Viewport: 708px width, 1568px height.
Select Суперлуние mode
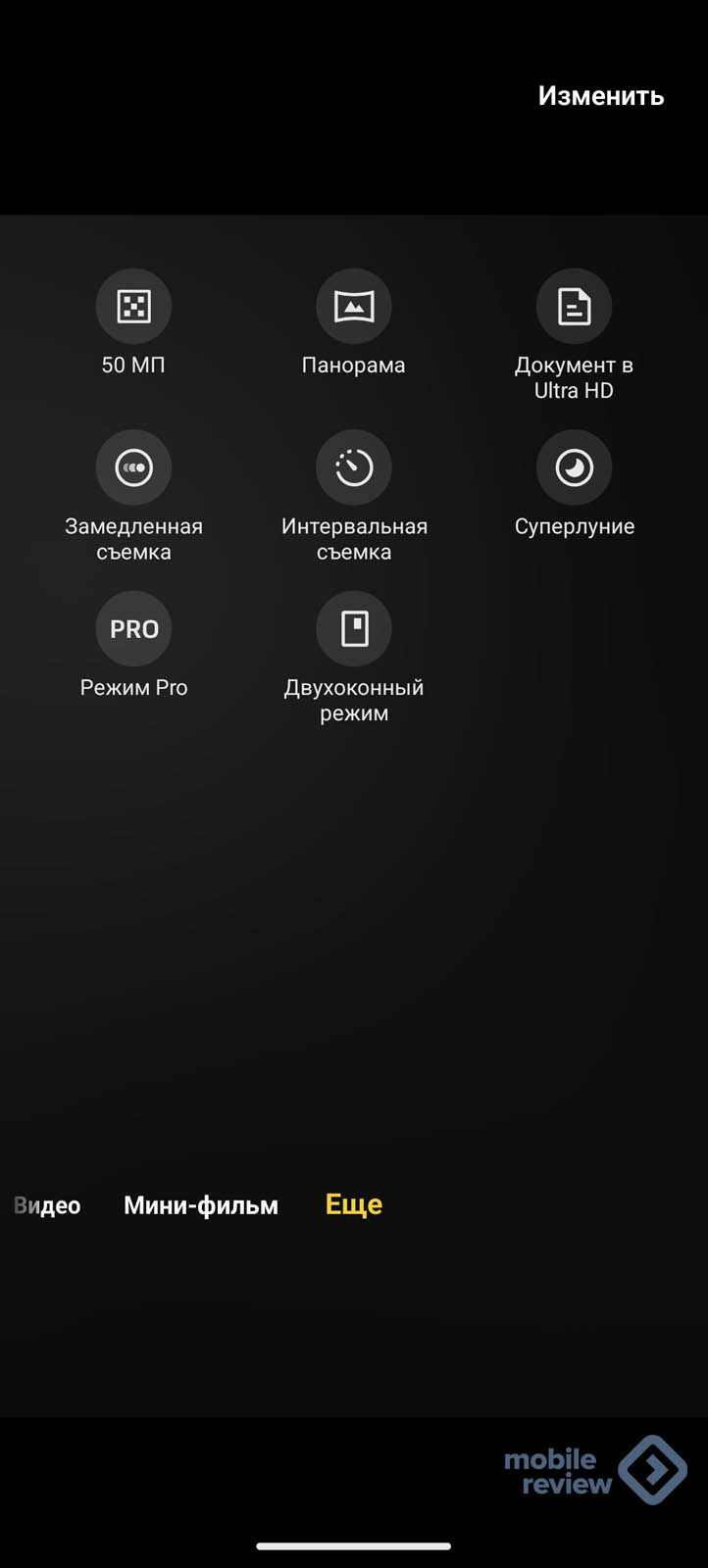pos(574,468)
